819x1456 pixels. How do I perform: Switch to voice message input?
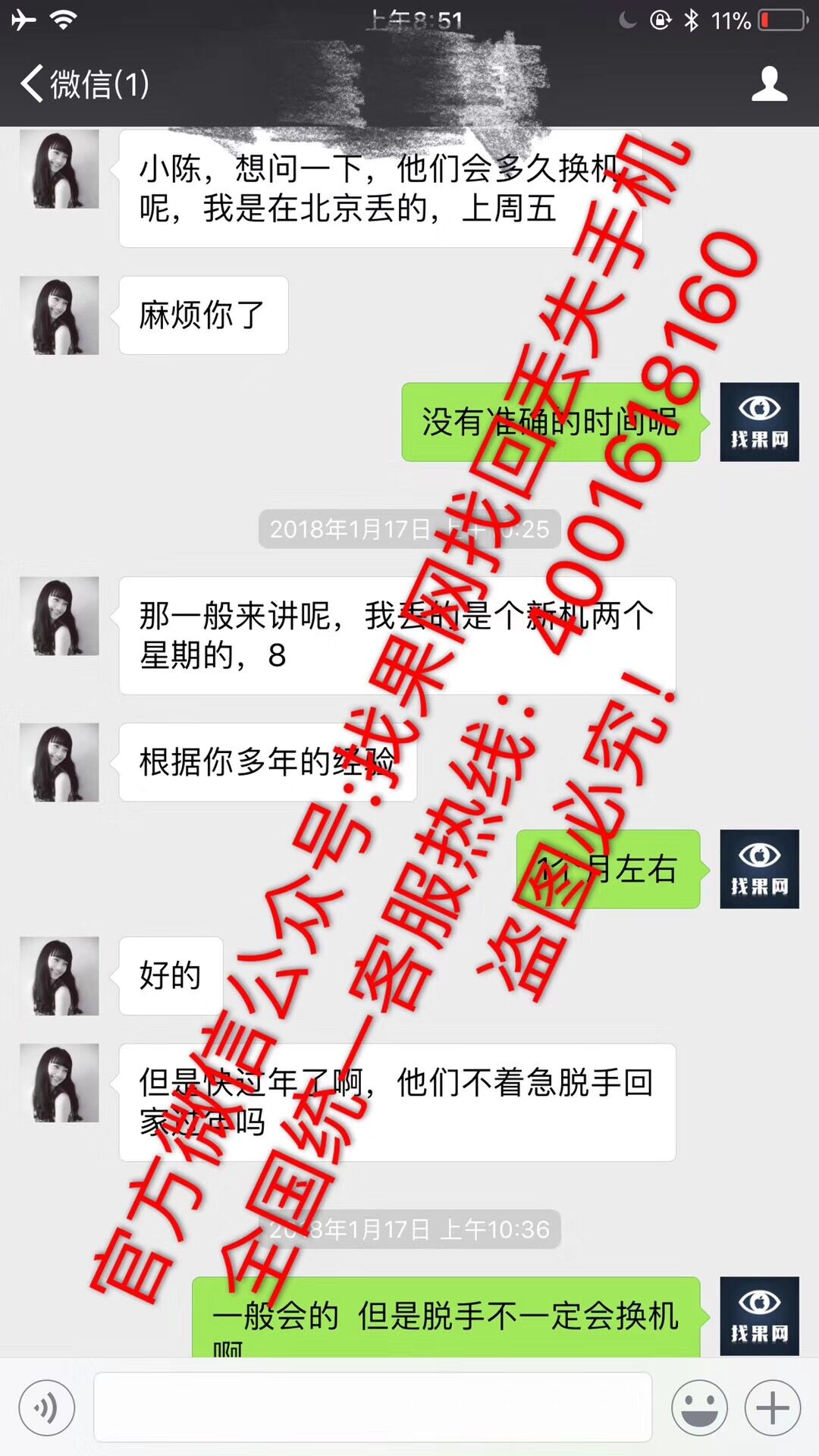pyautogui.click(x=47, y=1408)
